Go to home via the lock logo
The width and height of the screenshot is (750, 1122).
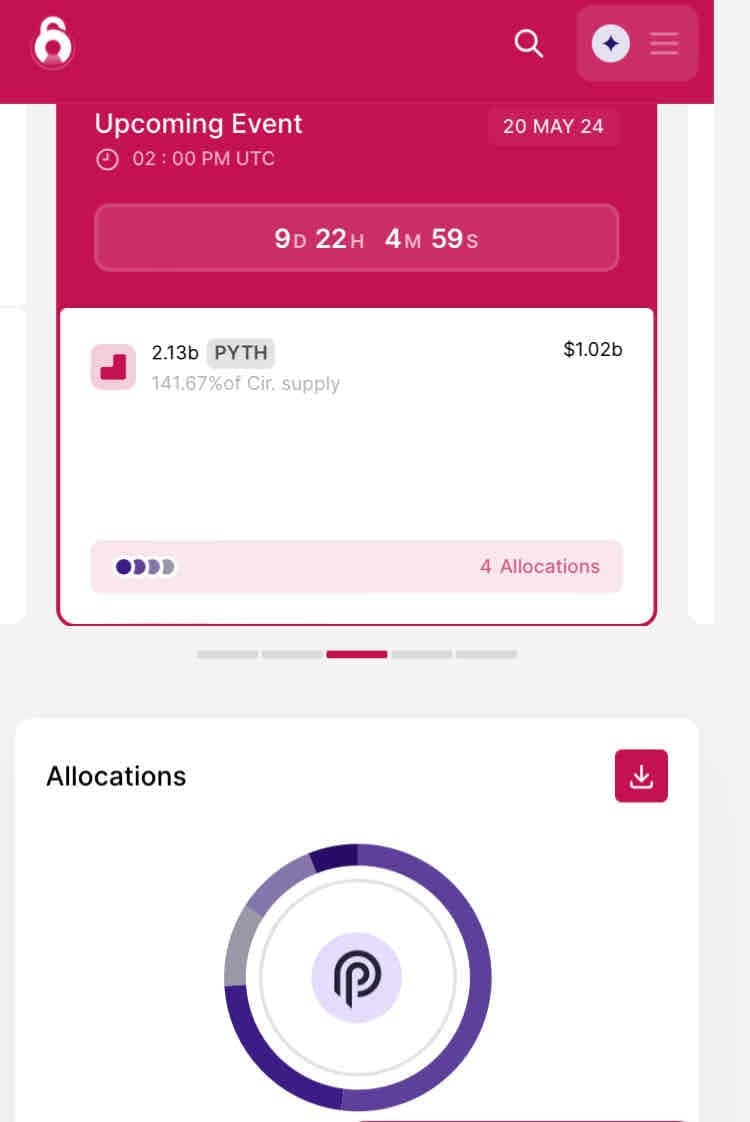[52, 44]
